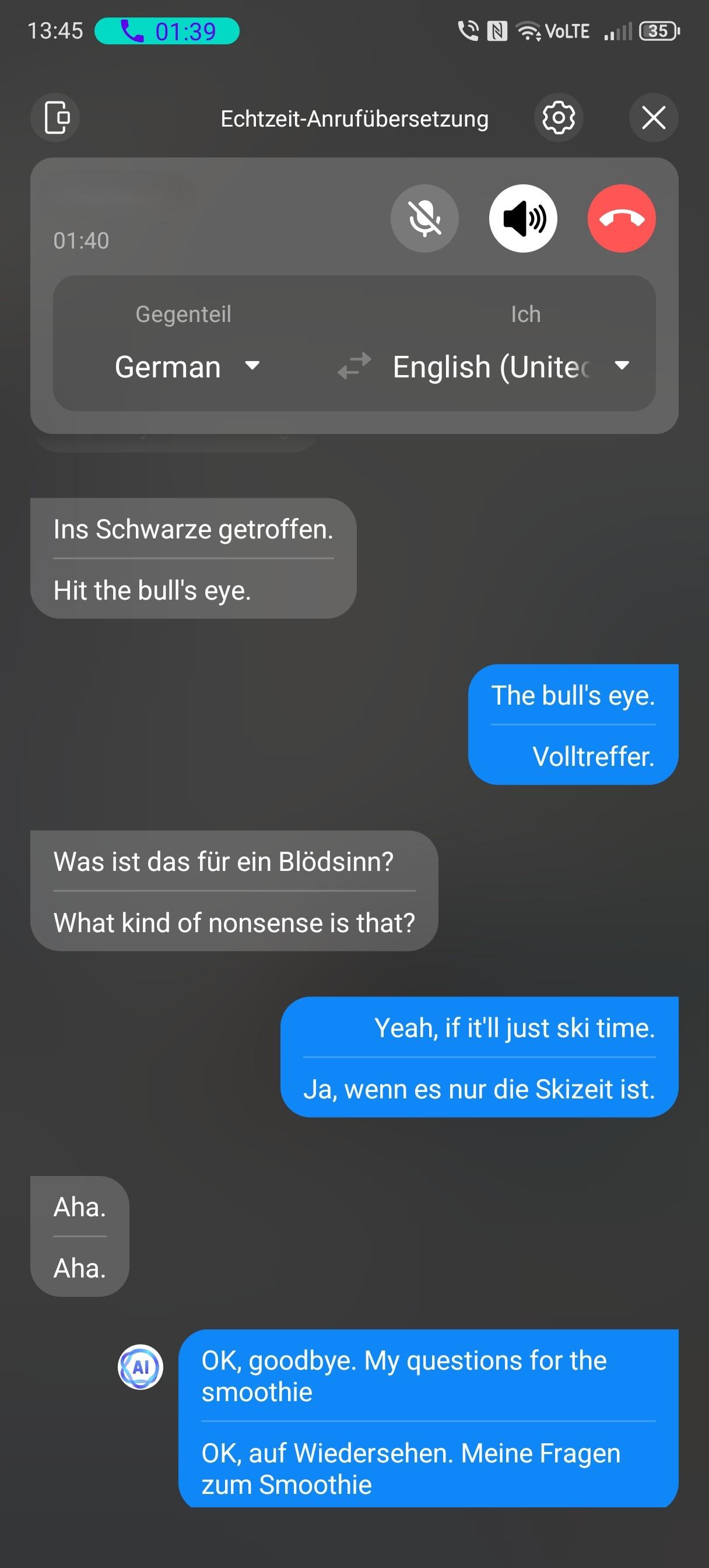End the call with the red button
Screen dimensions: 709x1568
622,219
